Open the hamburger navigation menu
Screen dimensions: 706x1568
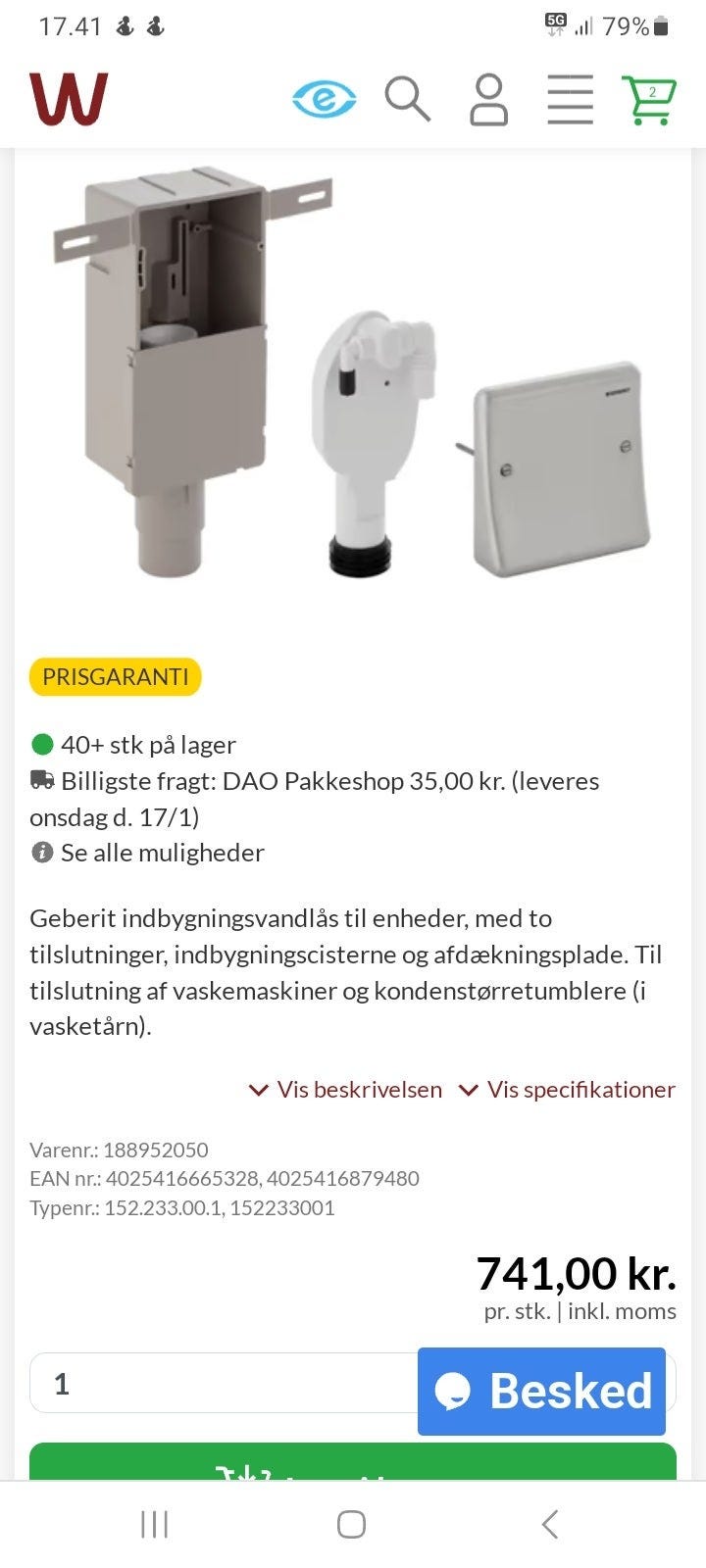[570, 98]
